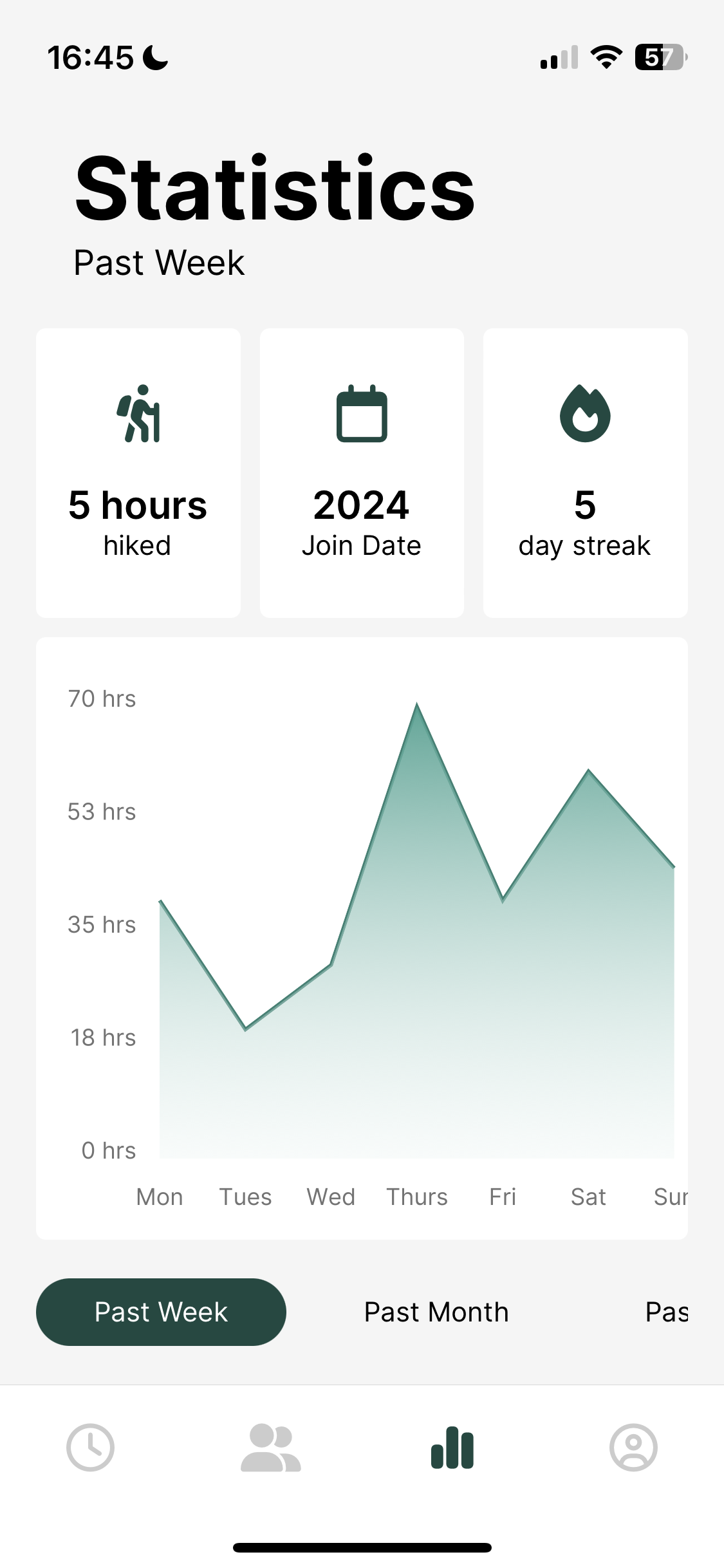Open the profile tab
Image resolution: width=724 pixels, height=1568 pixels.
click(x=633, y=1448)
